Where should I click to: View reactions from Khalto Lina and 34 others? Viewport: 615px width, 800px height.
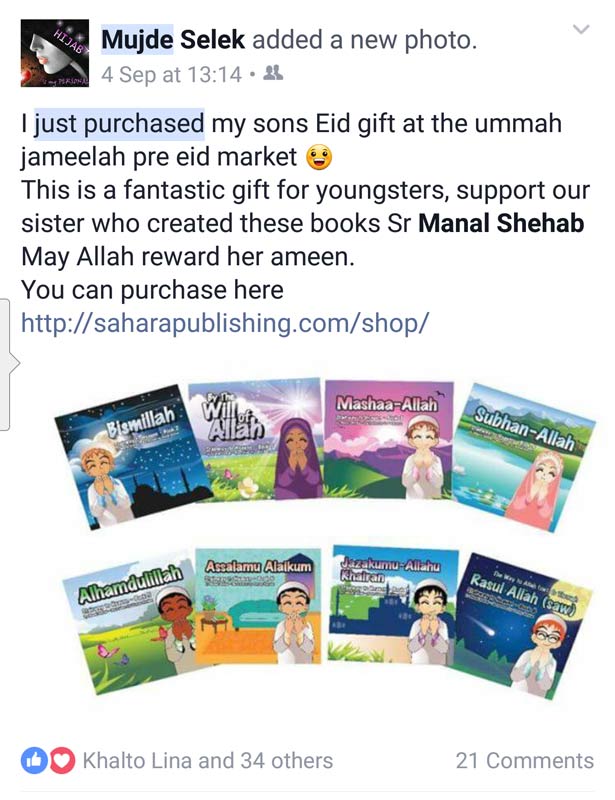(x=206, y=761)
